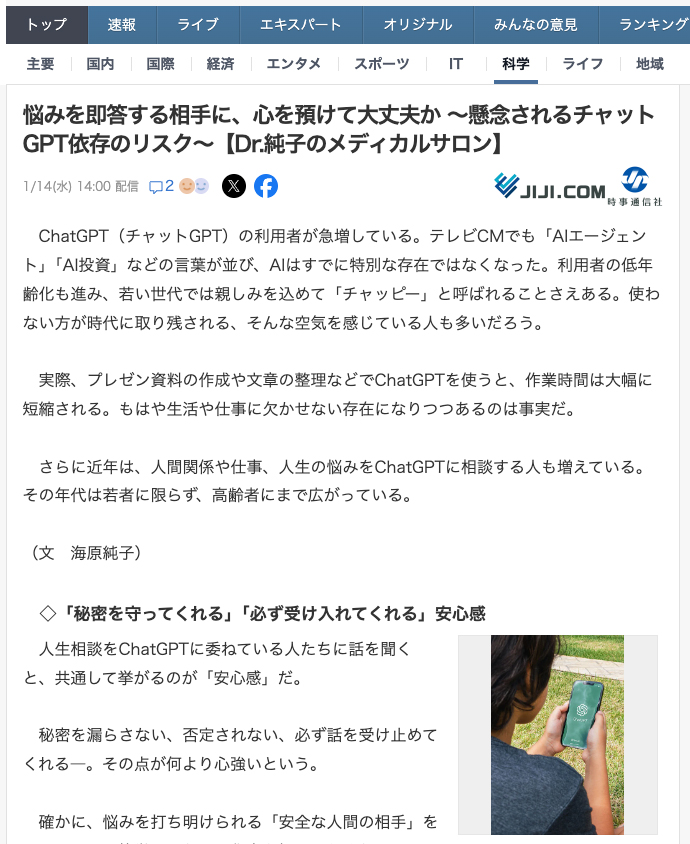690x844 pixels.
Task: Go to the エンタメ category
Action: pos(294,64)
